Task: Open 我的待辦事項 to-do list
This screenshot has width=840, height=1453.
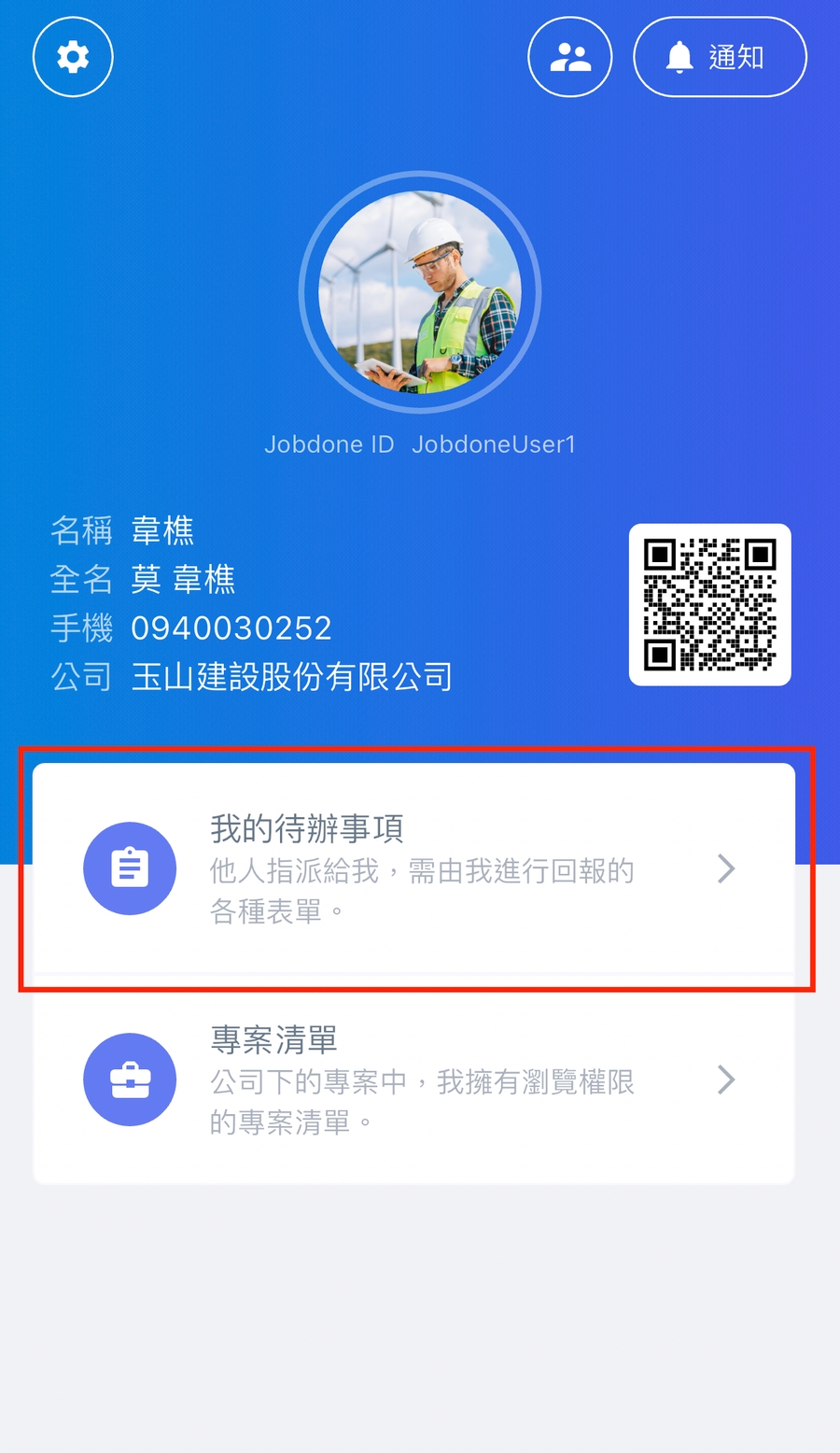Action: [413, 868]
